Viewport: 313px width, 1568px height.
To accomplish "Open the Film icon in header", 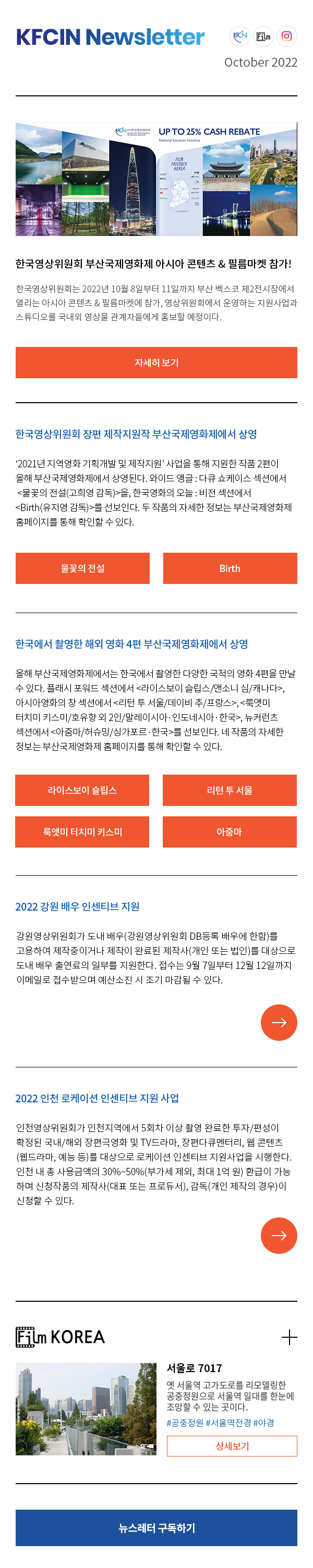I will pyautogui.click(x=263, y=36).
